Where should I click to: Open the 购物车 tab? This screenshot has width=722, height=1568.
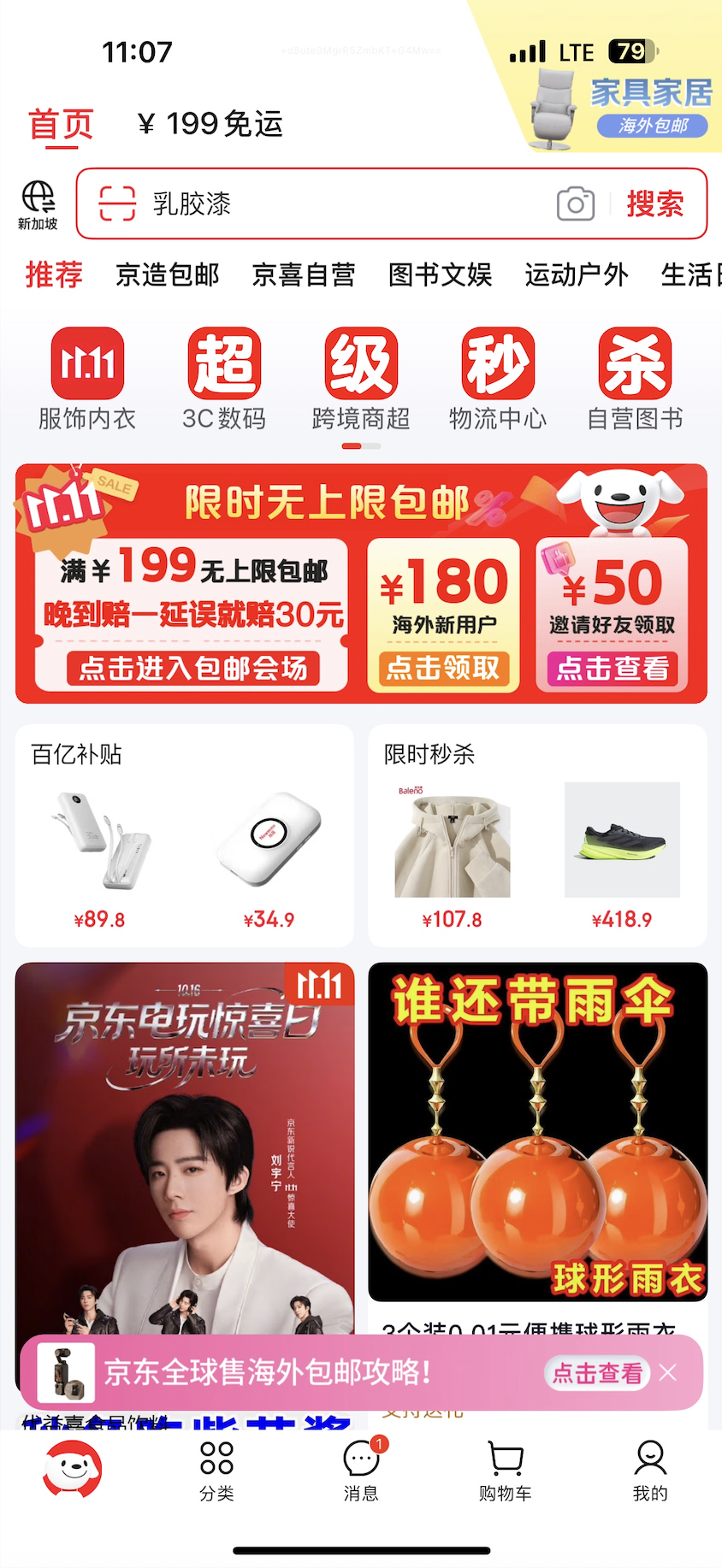pyautogui.click(x=505, y=1471)
